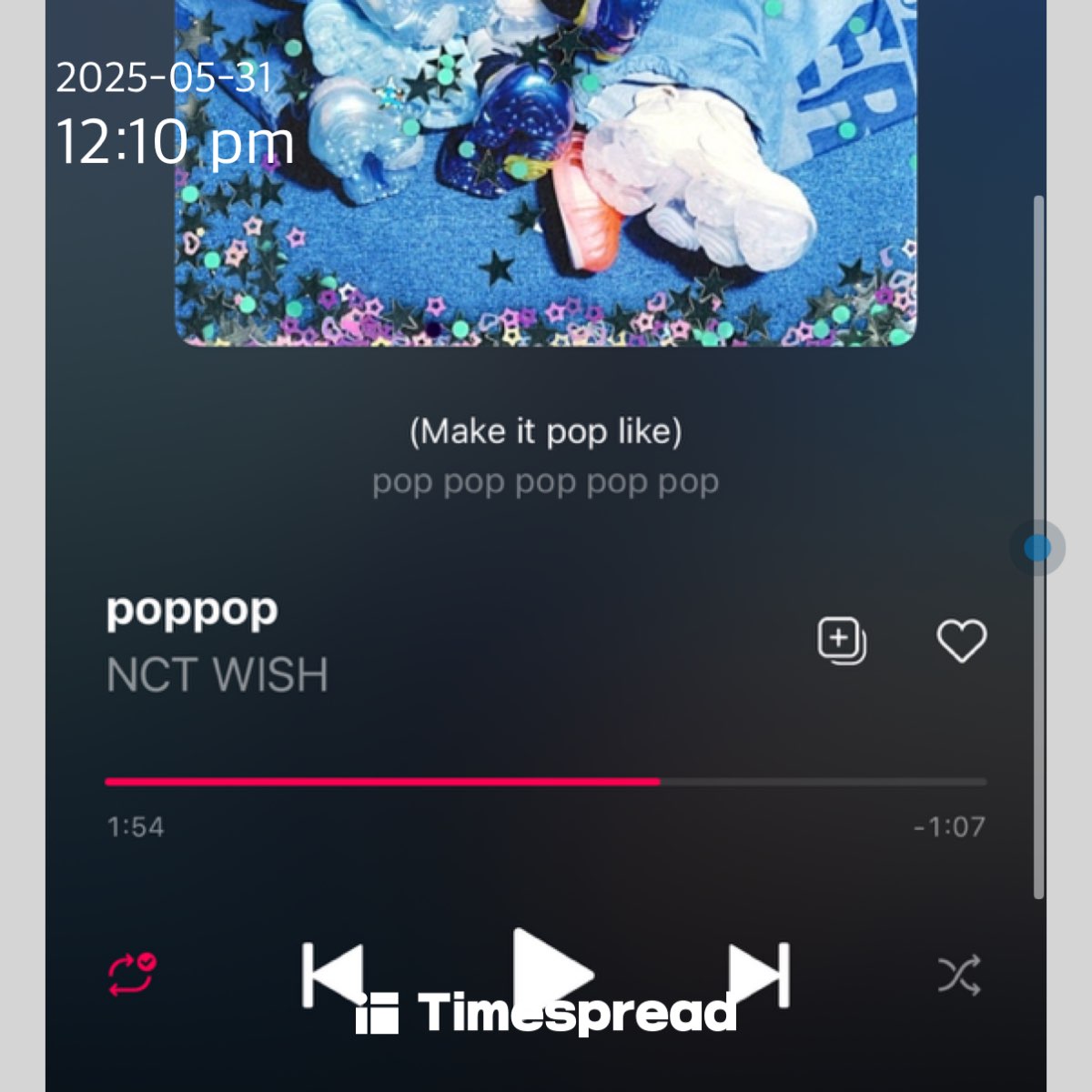
Task: Open the full lyrics view
Action: pyautogui.click(x=546, y=455)
